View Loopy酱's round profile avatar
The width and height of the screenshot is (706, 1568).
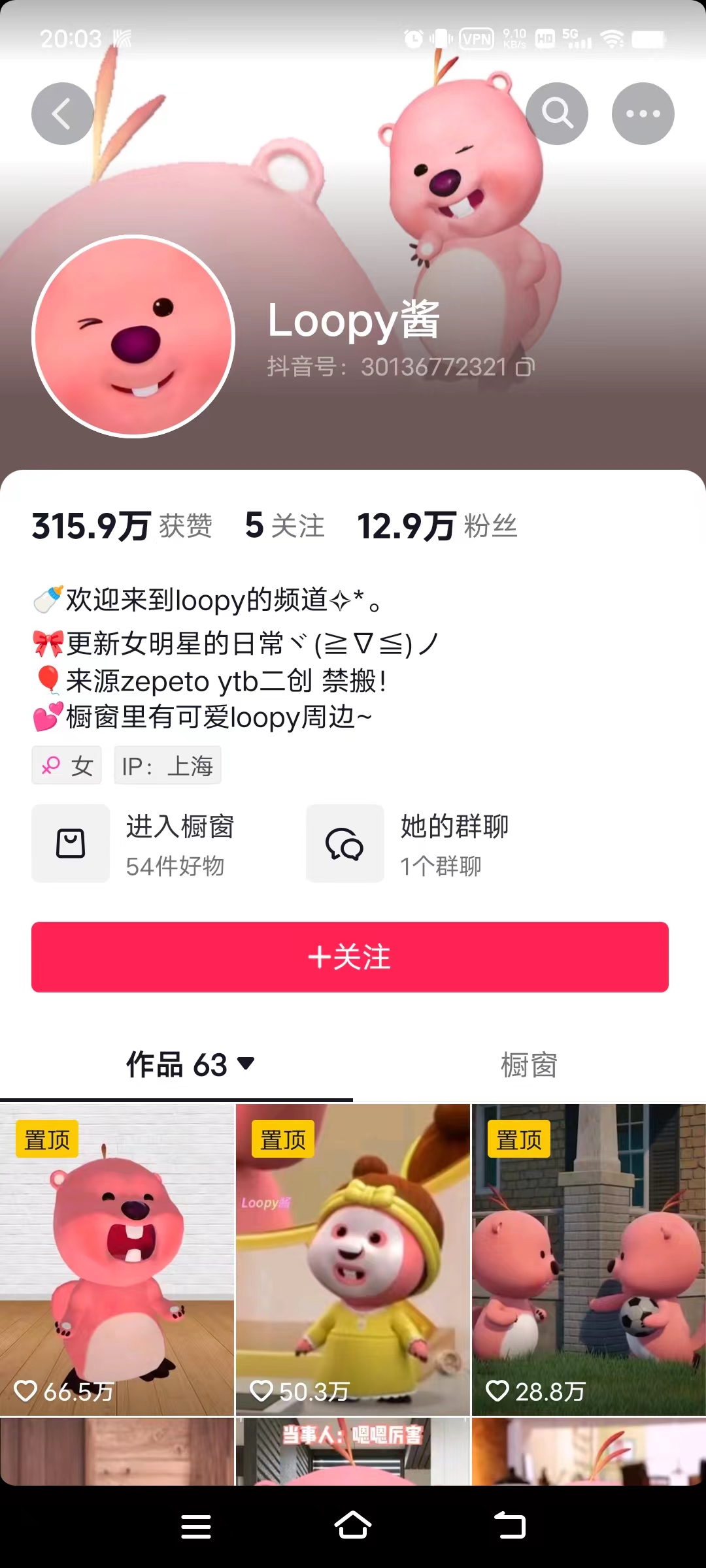[x=134, y=336]
